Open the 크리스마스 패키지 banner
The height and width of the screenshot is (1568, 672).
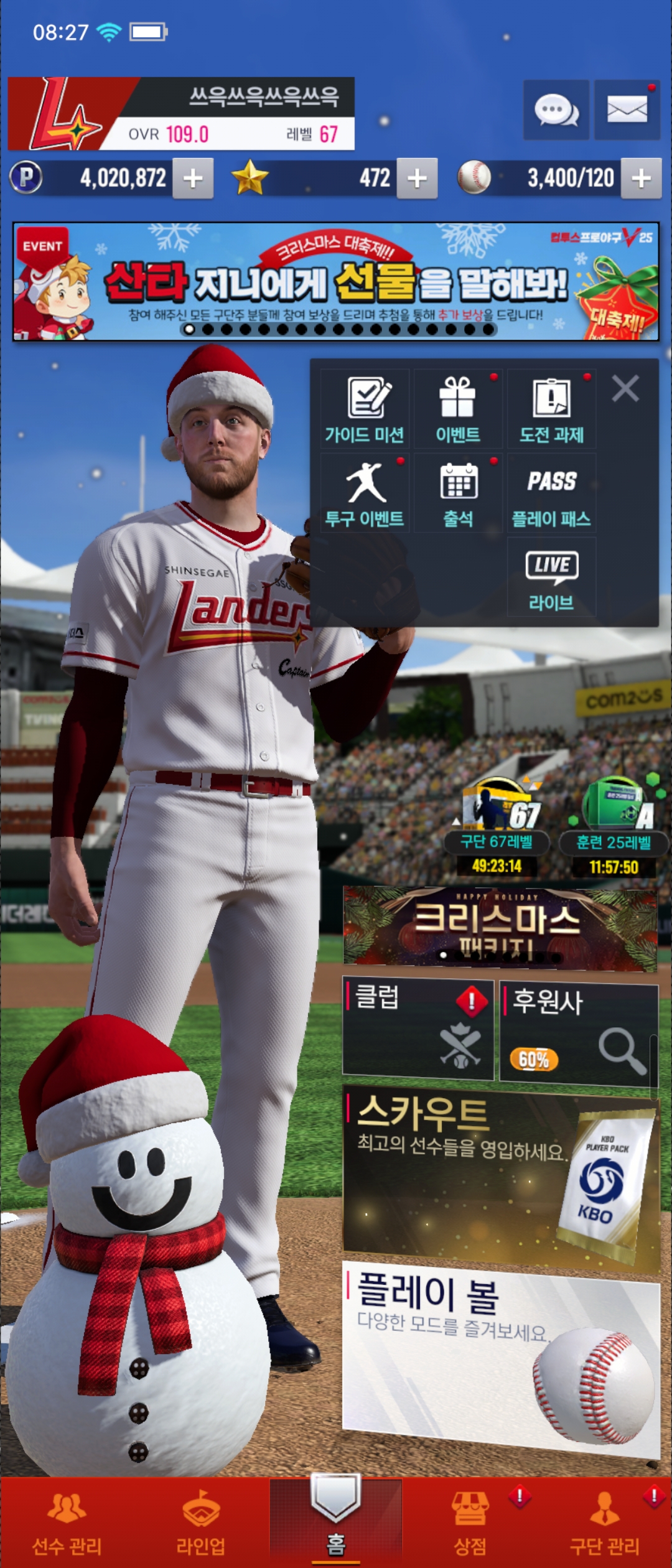click(x=500, y=928)
